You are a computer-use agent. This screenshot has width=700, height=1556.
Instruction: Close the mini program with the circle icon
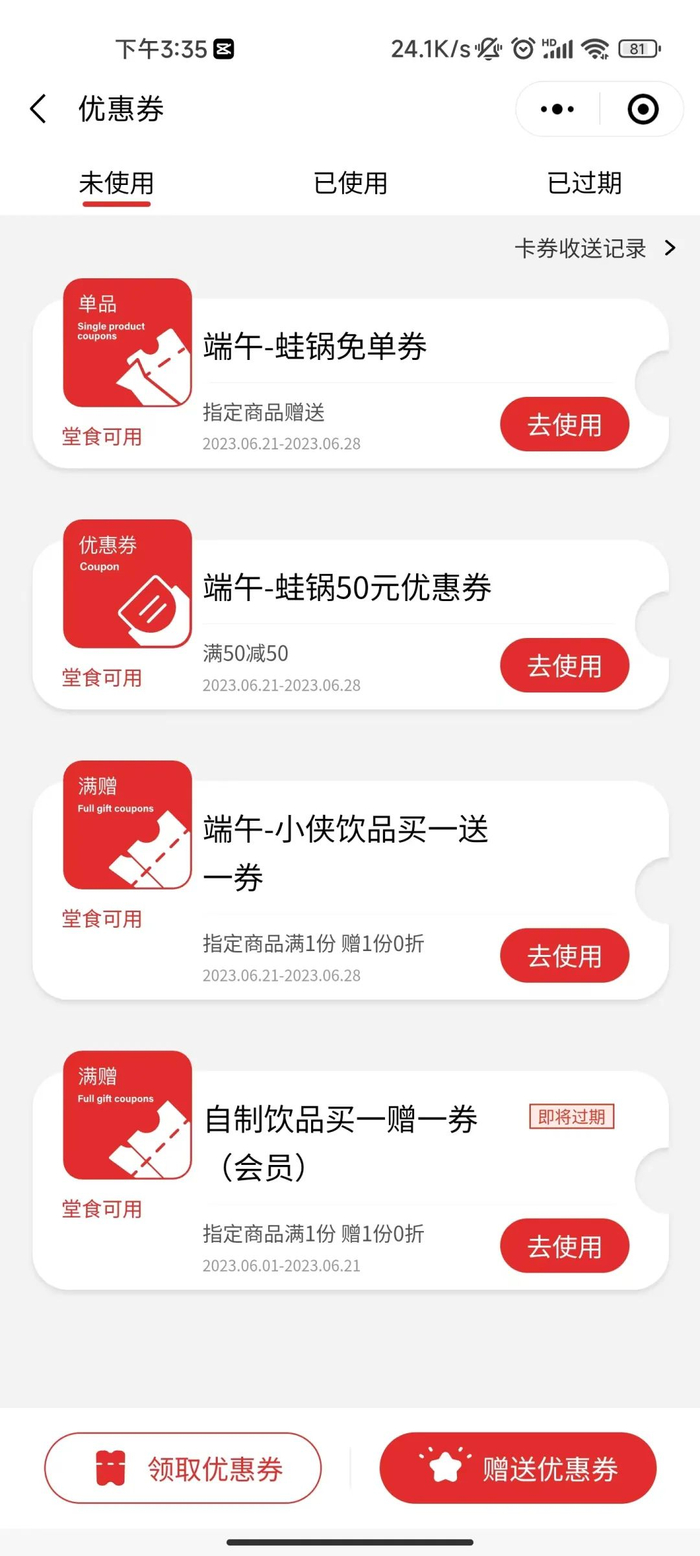(x=643, y=109)
